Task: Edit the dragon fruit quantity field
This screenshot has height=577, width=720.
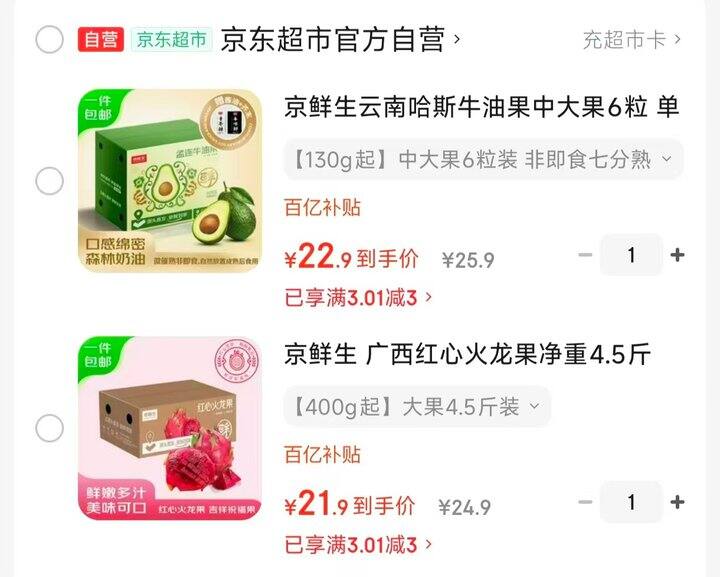Action: [631, 502]
